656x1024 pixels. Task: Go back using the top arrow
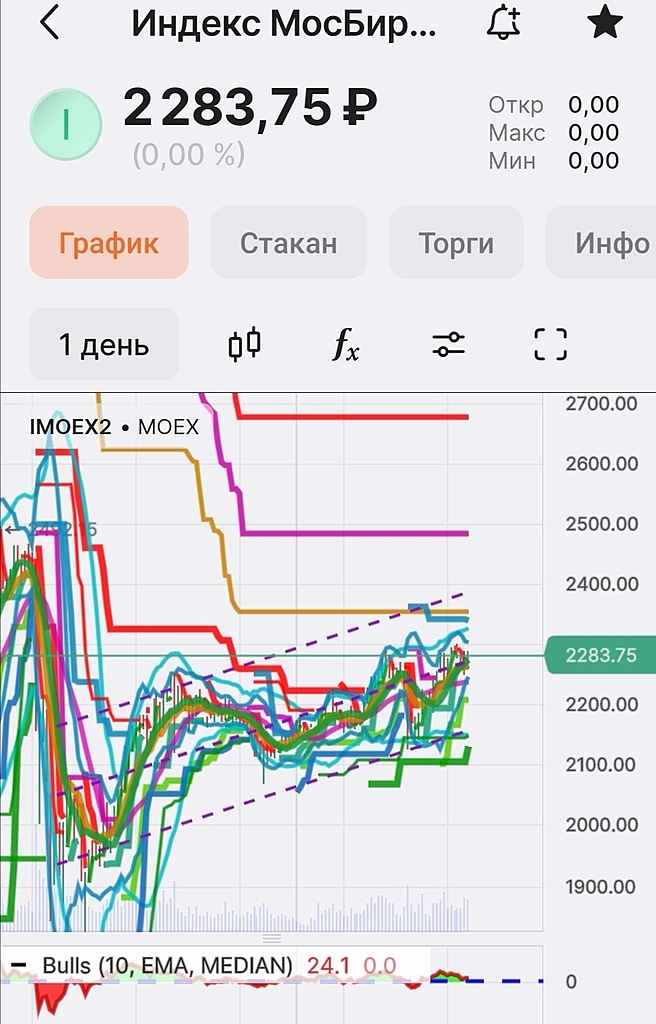pos(49,23)
